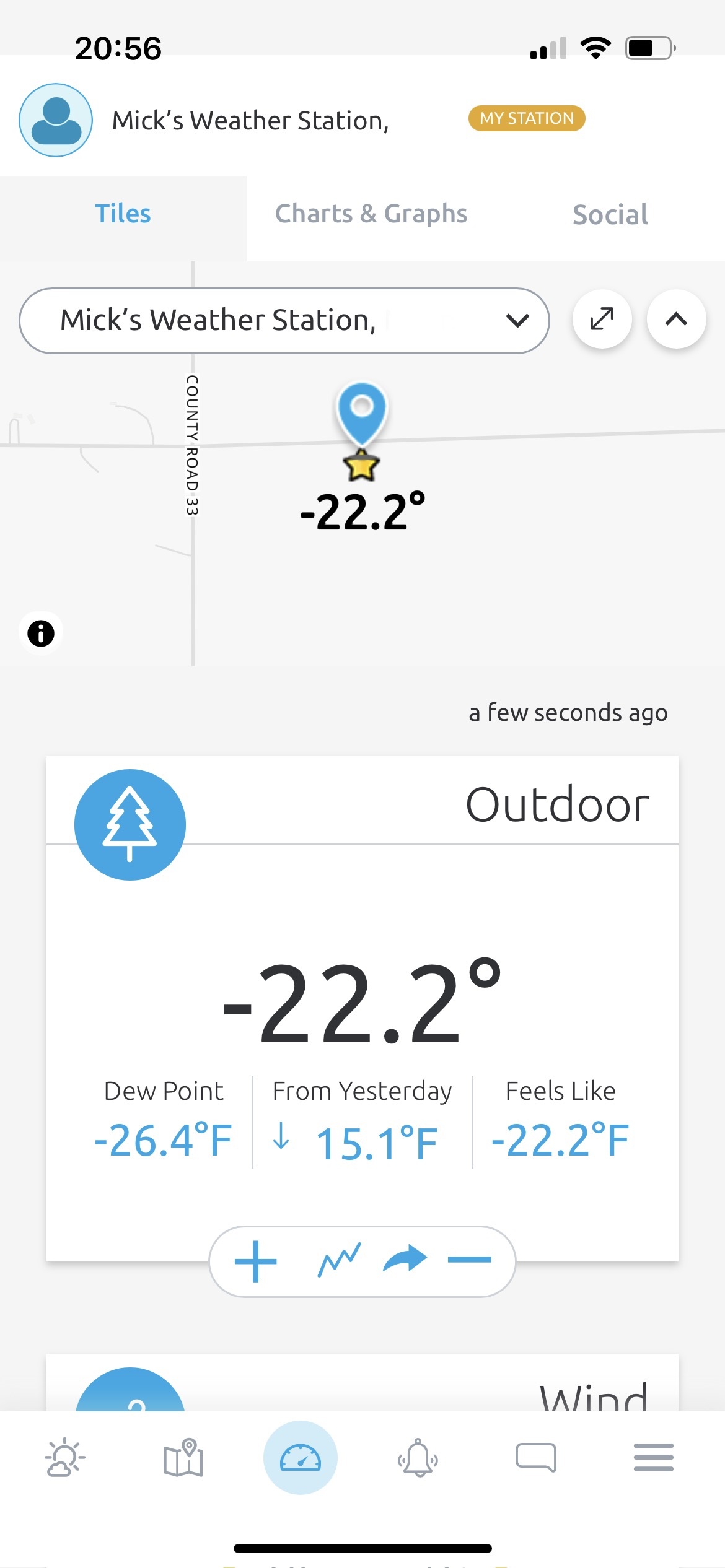The width and height of the screenshot is (725, 1568).
Task: Open the messages chat tab
Action: (x=536, y=1457)
